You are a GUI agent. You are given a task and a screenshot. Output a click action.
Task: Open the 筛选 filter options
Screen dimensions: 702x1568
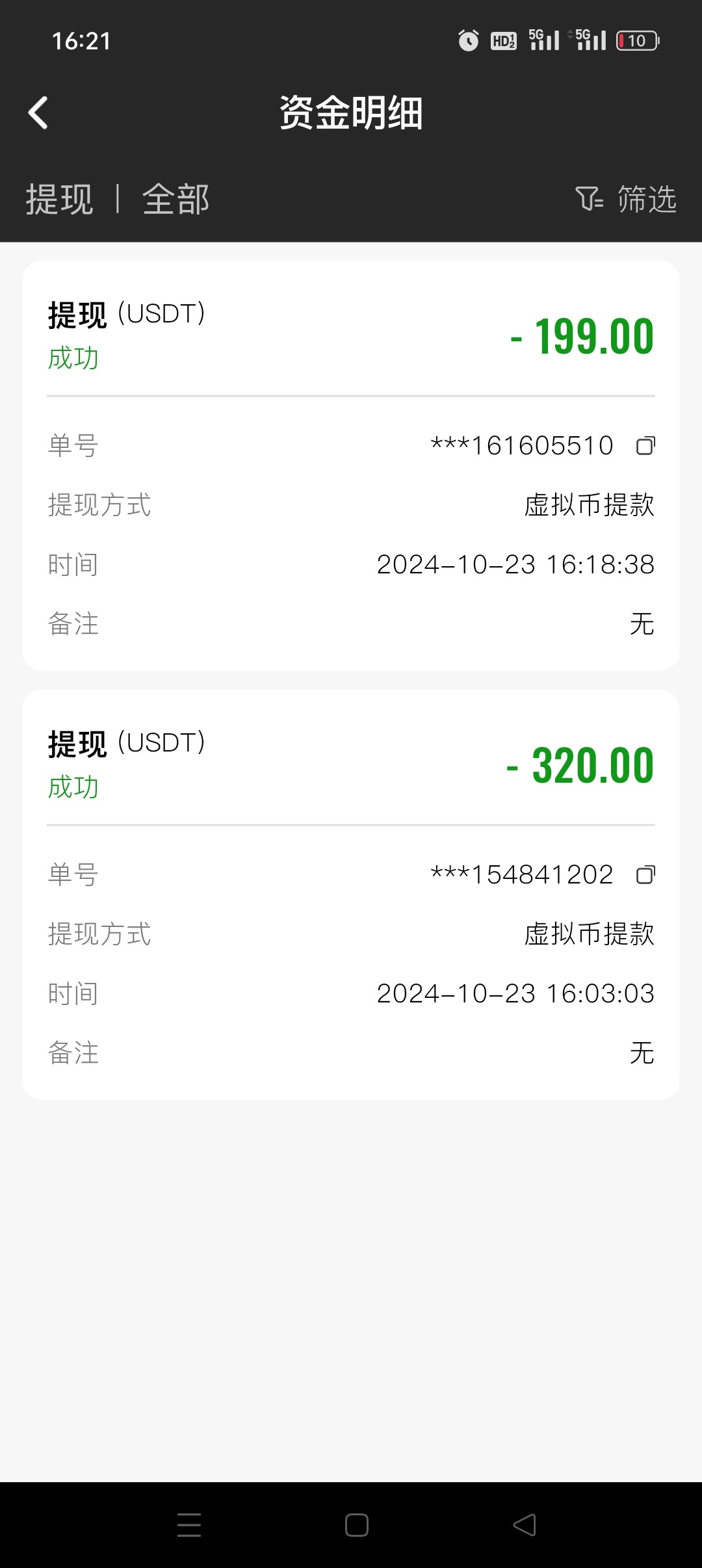click(x=626, y=199)
